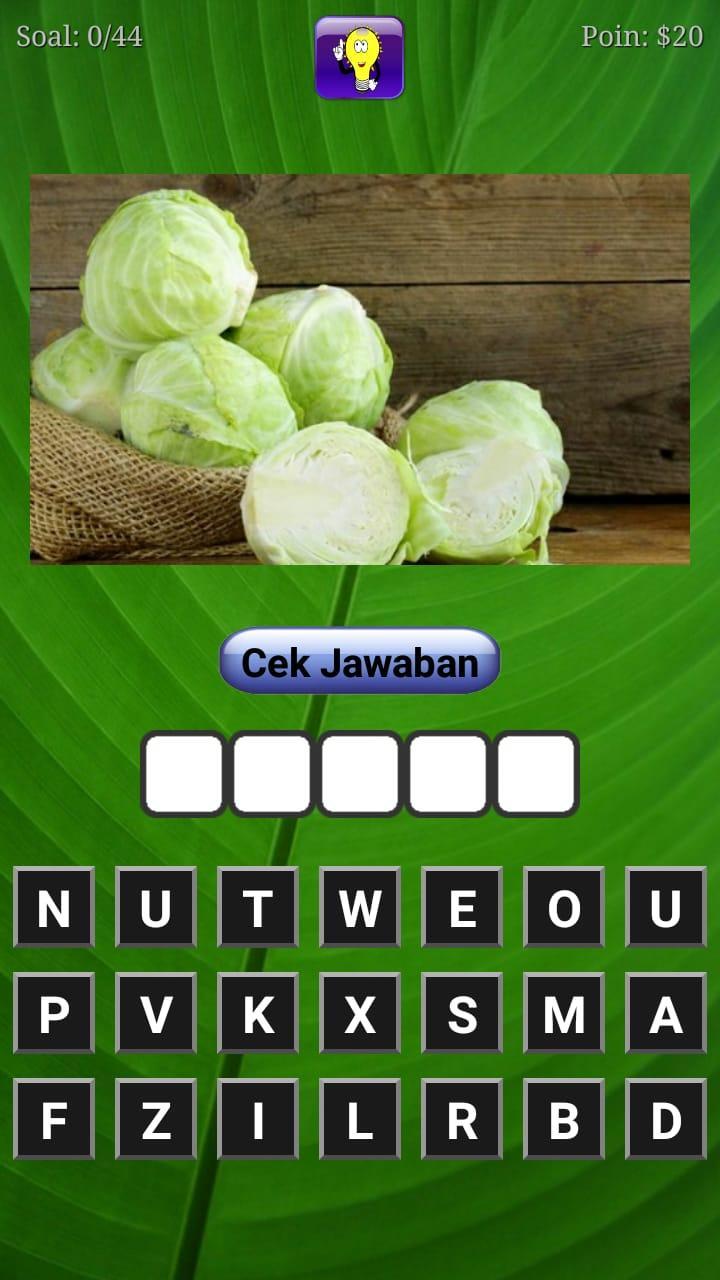Check the answer with Cek Jawaban

pyautogui.click(x=360, y=661)
